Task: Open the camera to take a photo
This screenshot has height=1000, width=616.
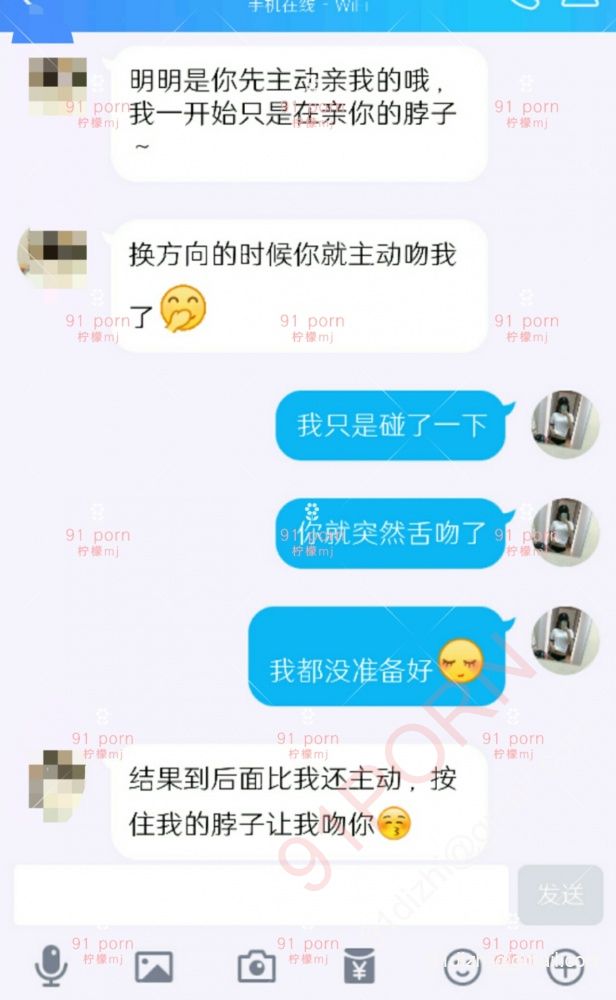Action: 256,966
